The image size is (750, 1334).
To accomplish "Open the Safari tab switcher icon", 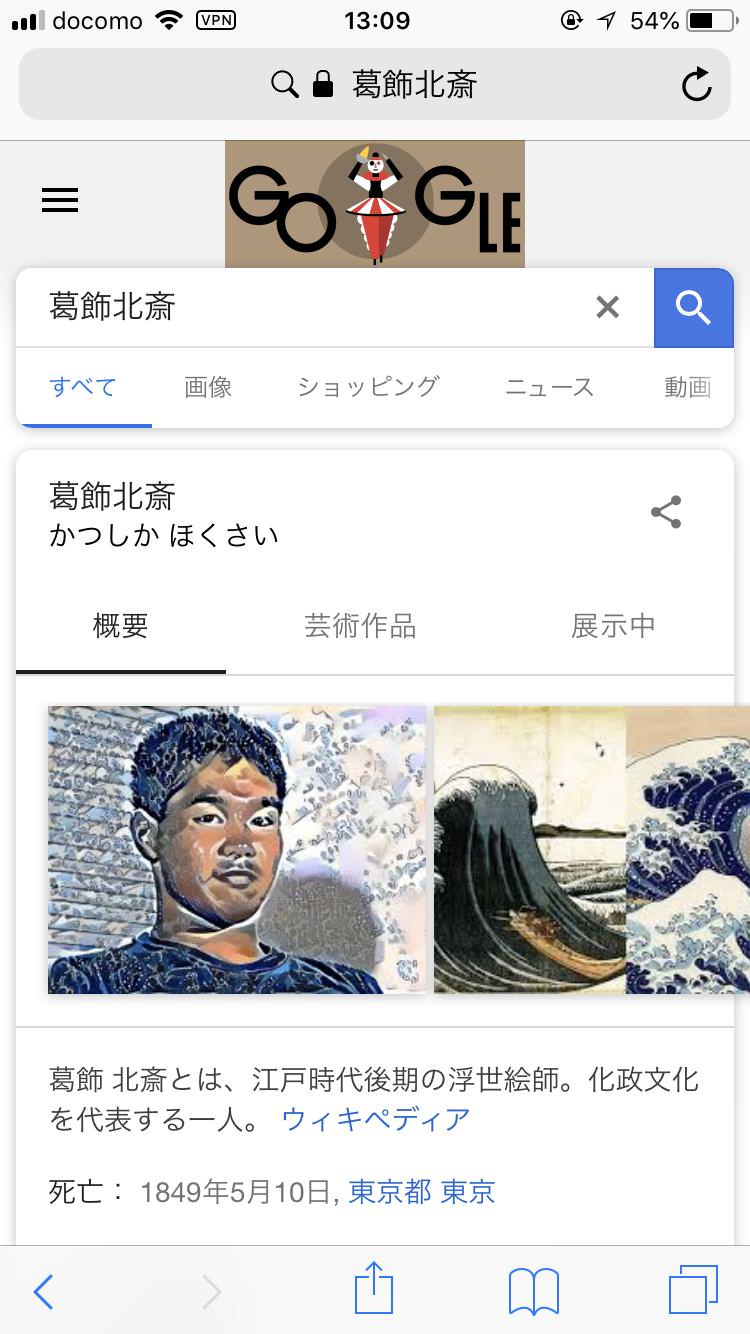I will point(694,1290).
